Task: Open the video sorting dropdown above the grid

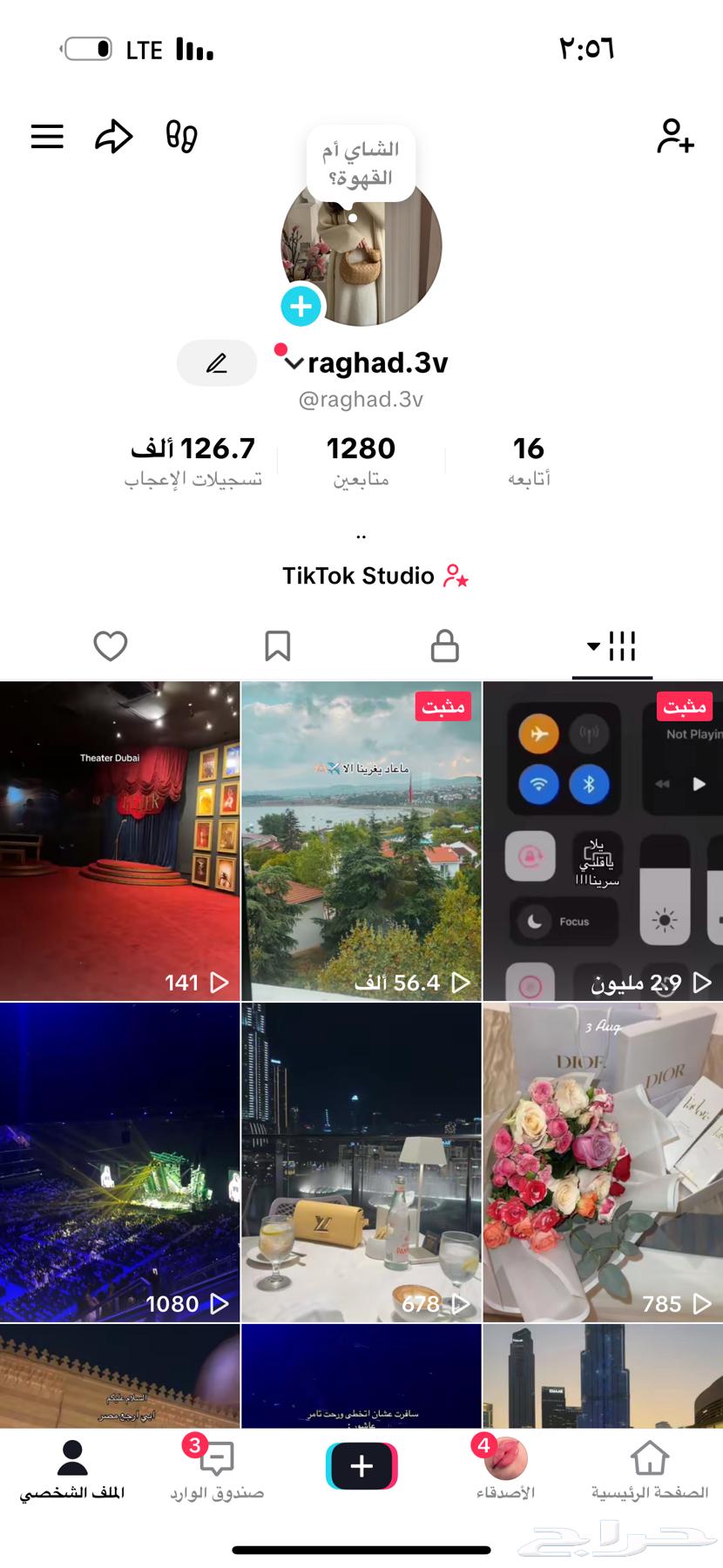Action: [x=593, y=645]
